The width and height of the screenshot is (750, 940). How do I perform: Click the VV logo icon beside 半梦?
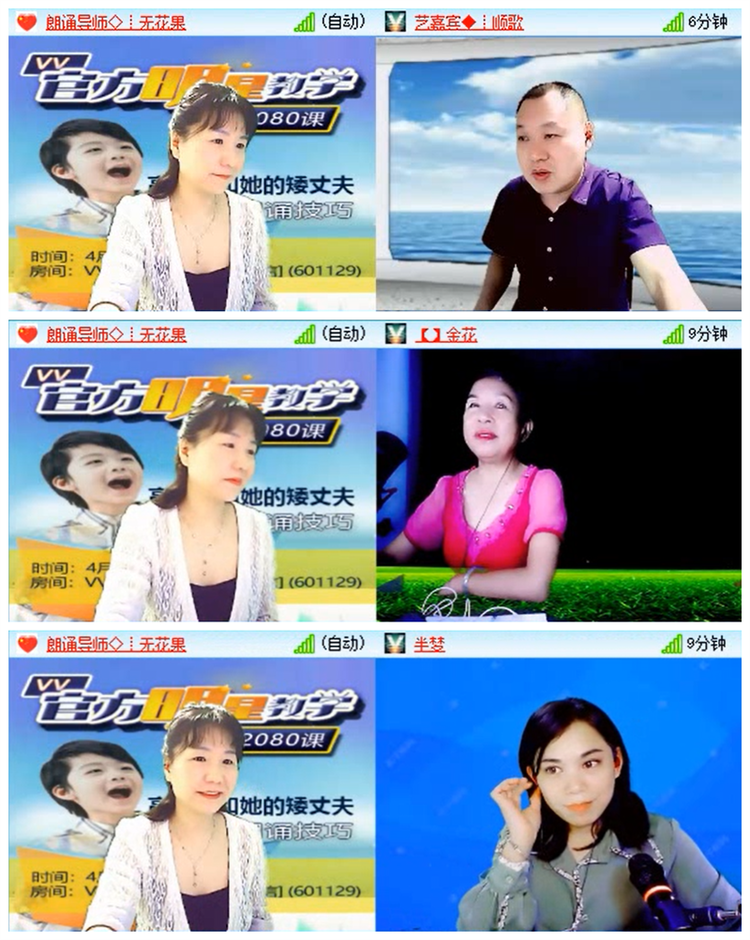(x=394, y=645)
